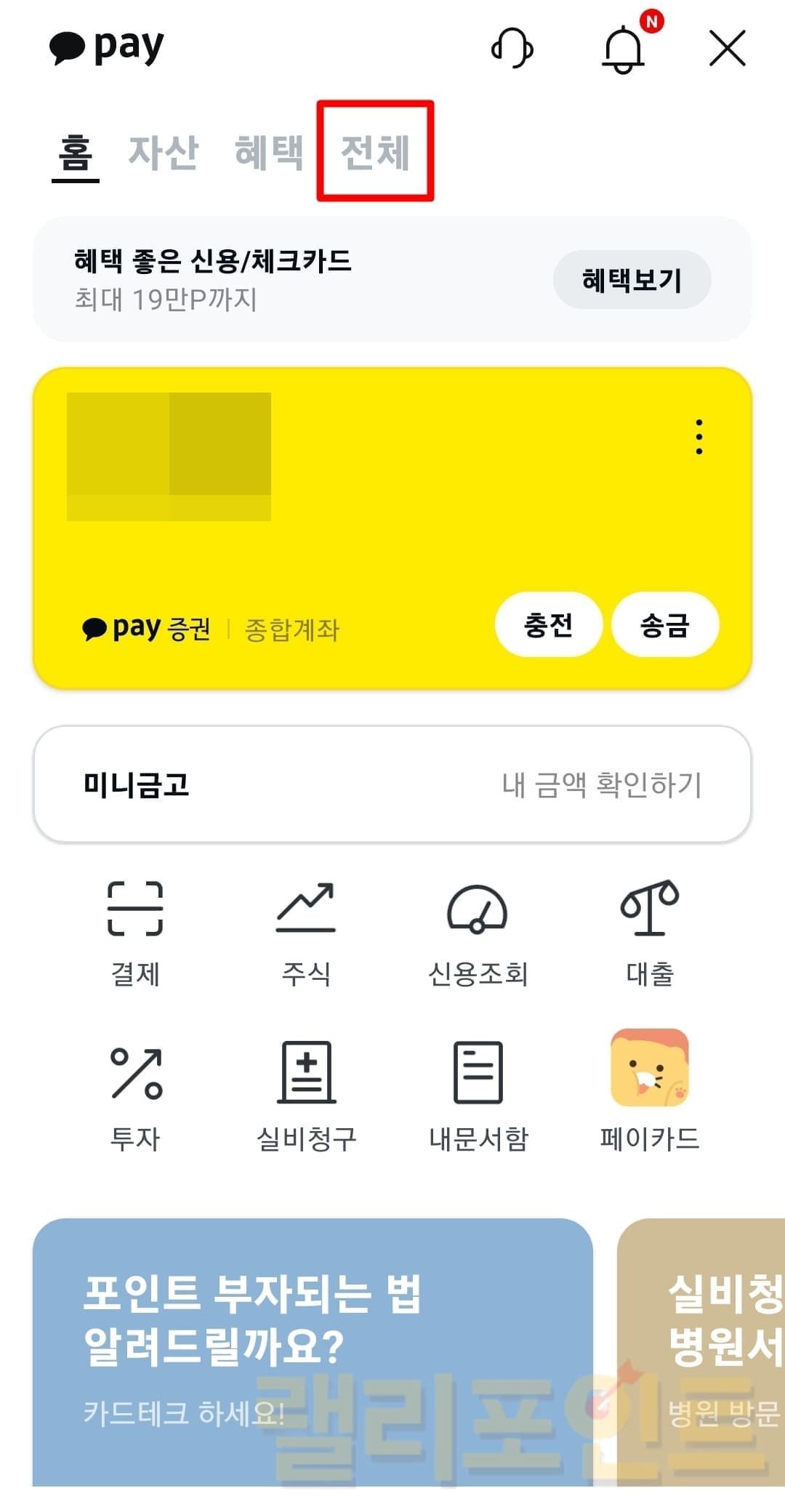Open customer support headset icon
The width and height of the screenshot is (785, 1512).
(x=512, y=49)
